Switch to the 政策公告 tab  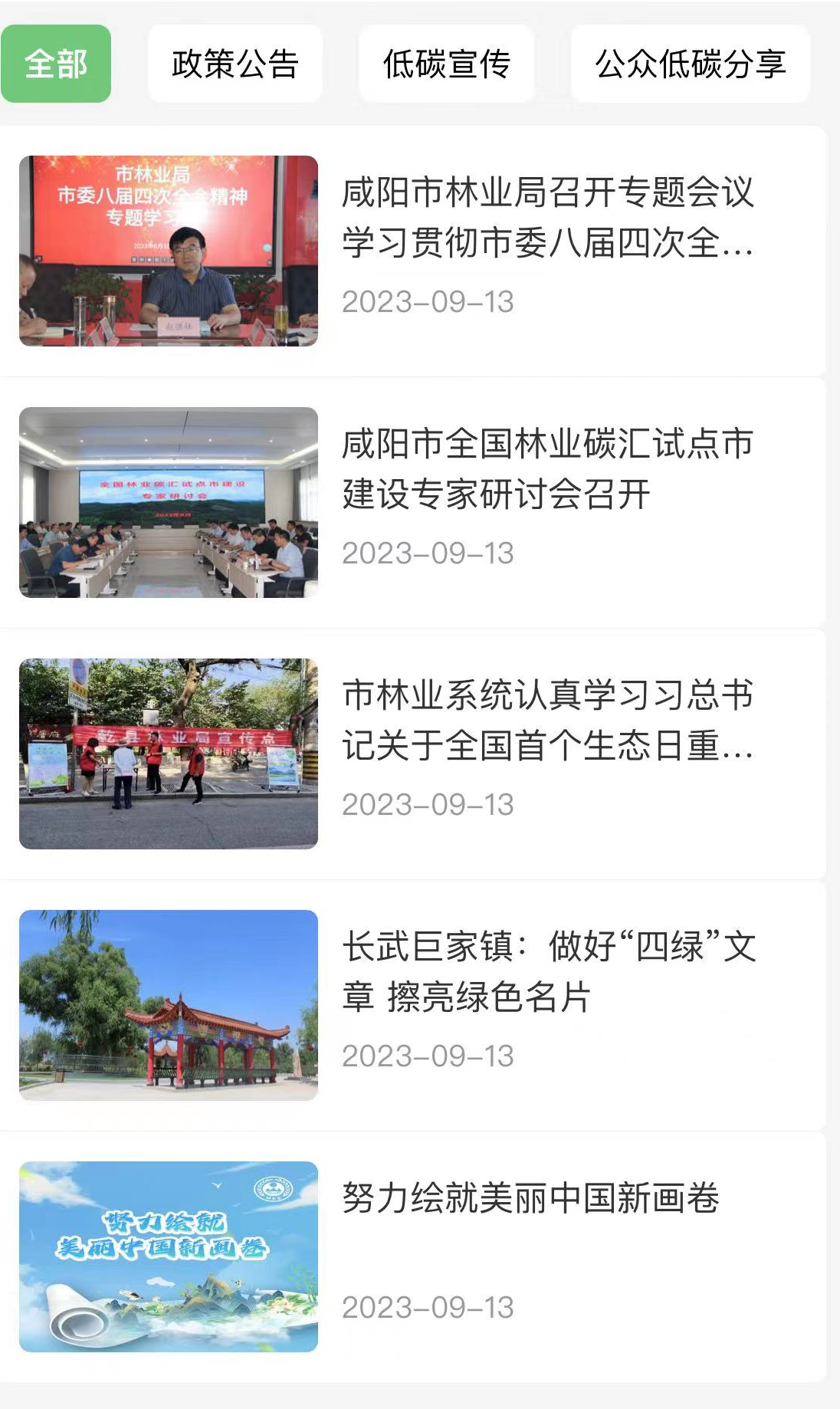point(235,64)
